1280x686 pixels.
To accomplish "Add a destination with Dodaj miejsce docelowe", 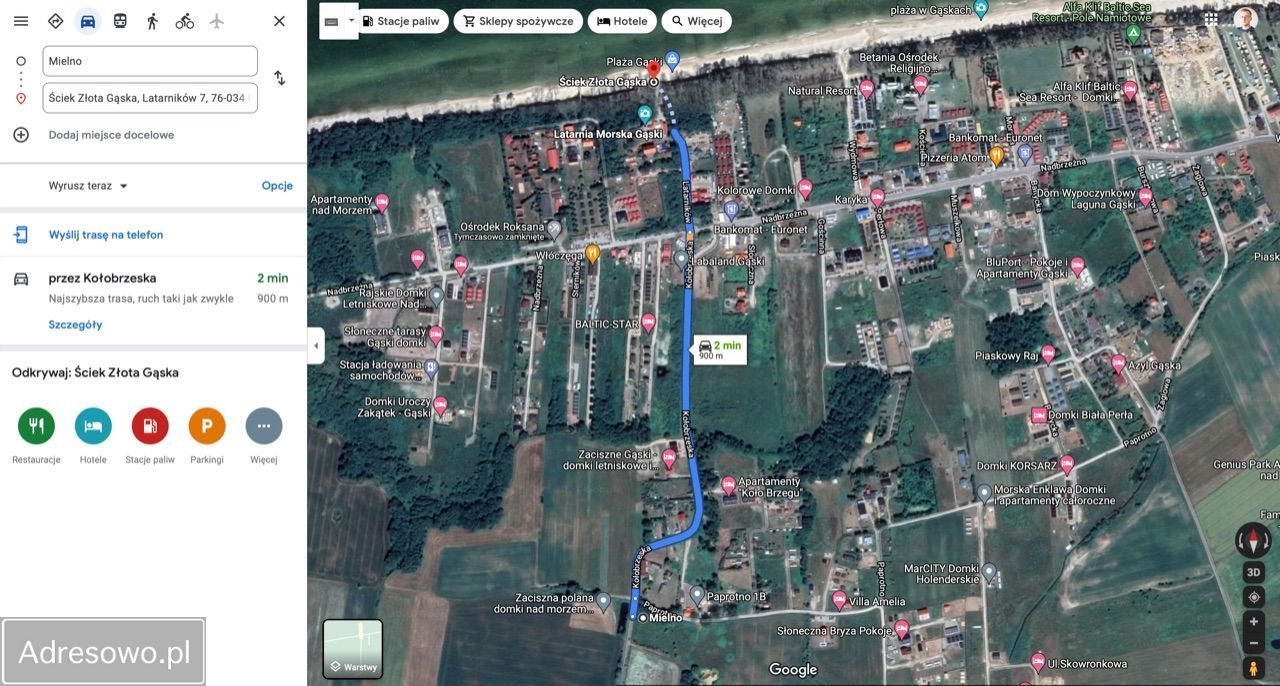I will click(x=111, y=135).
